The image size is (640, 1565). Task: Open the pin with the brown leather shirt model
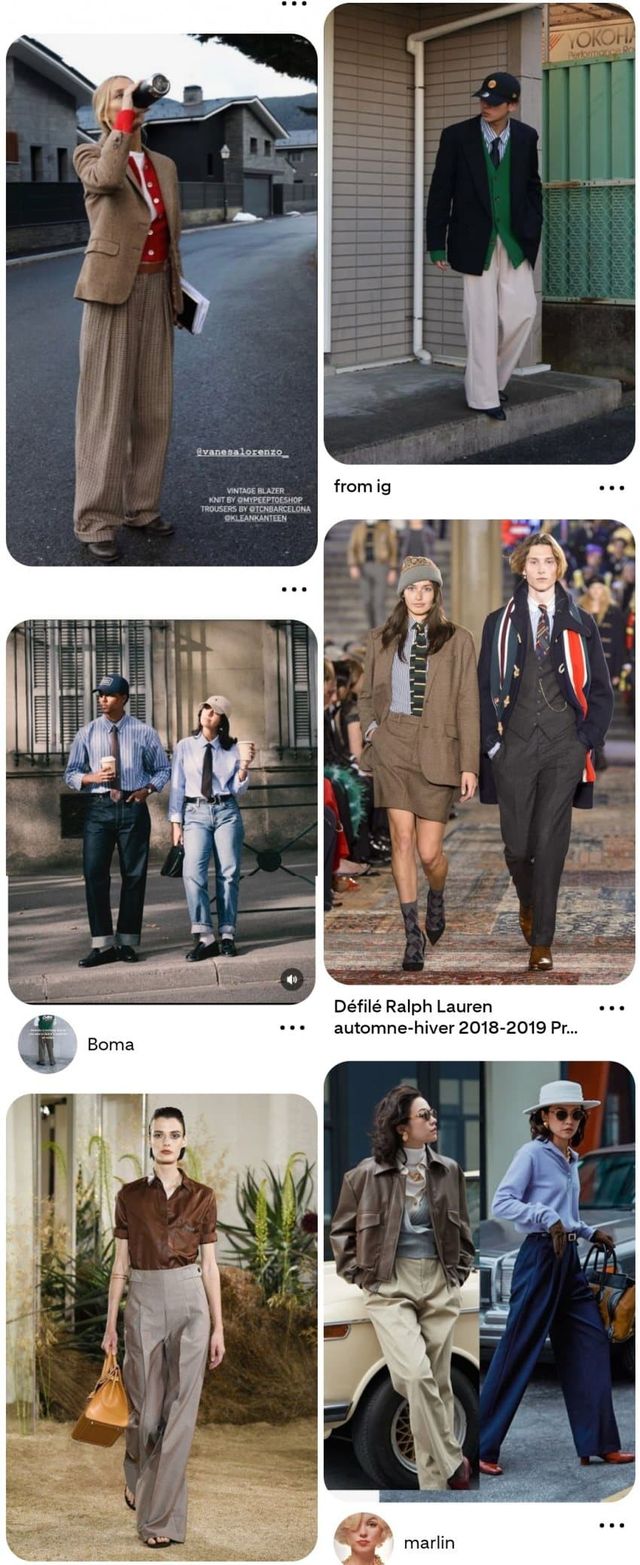pos(161,1326)
